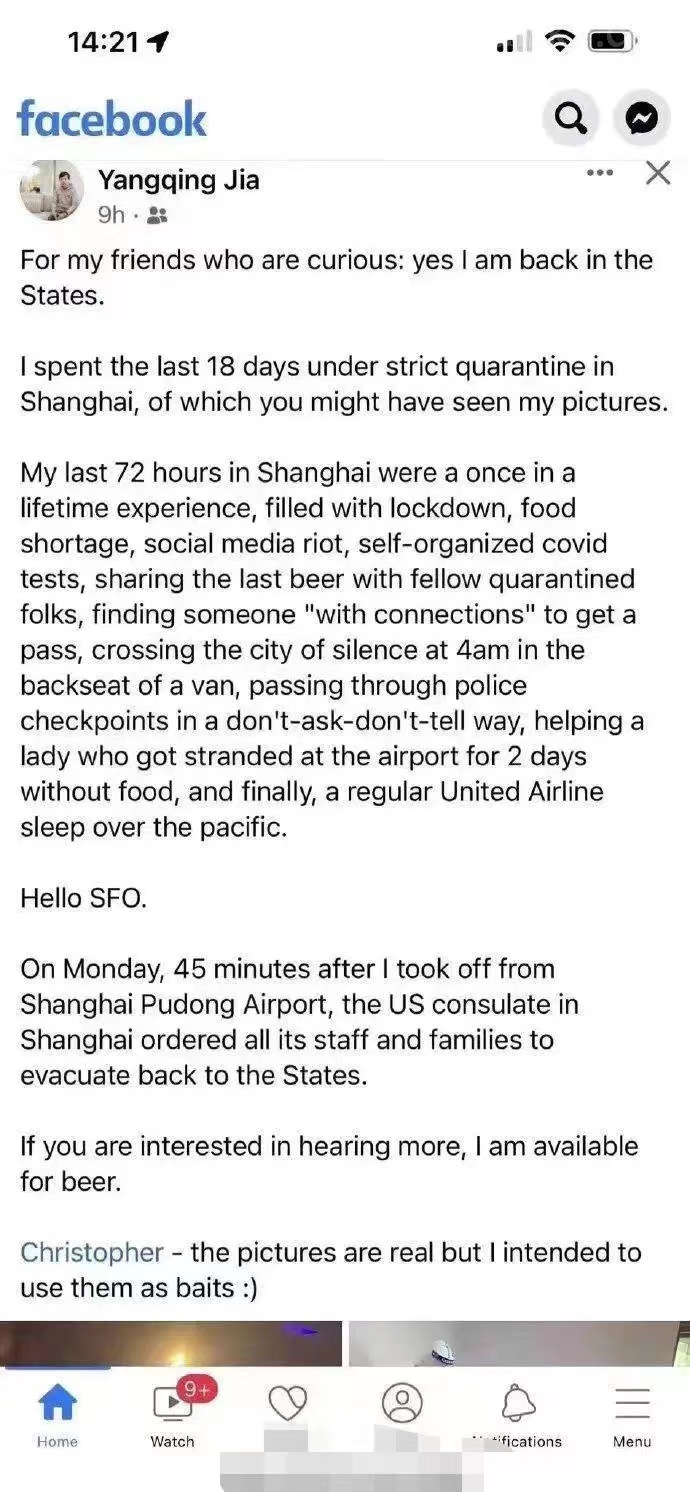Go to the Home tab

57,1414
